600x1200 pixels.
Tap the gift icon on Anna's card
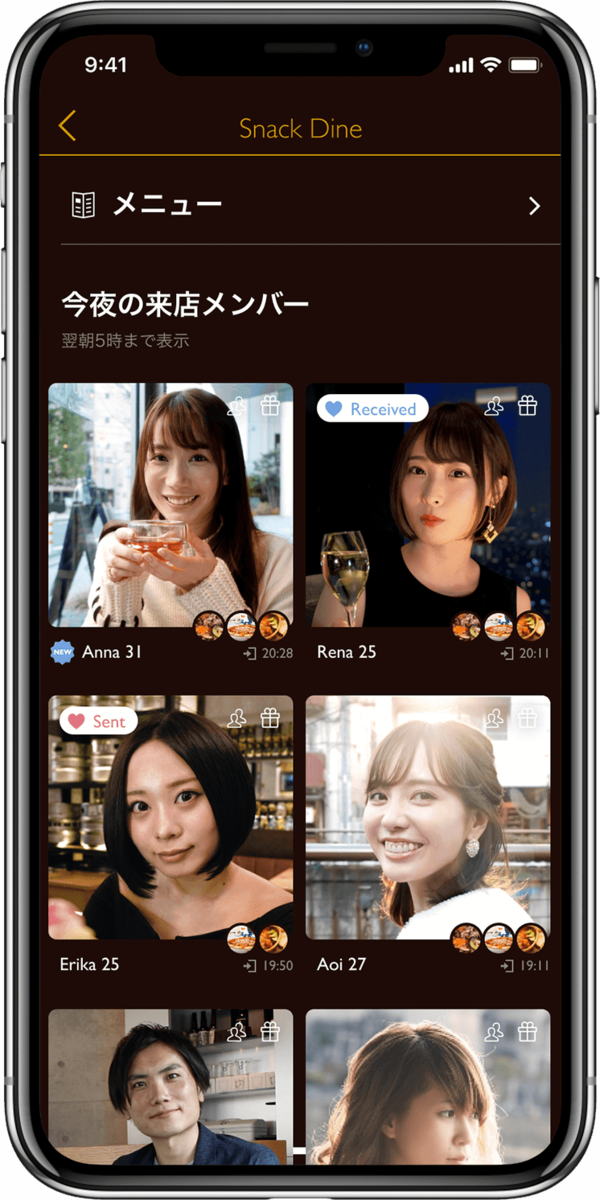[269, 406]
